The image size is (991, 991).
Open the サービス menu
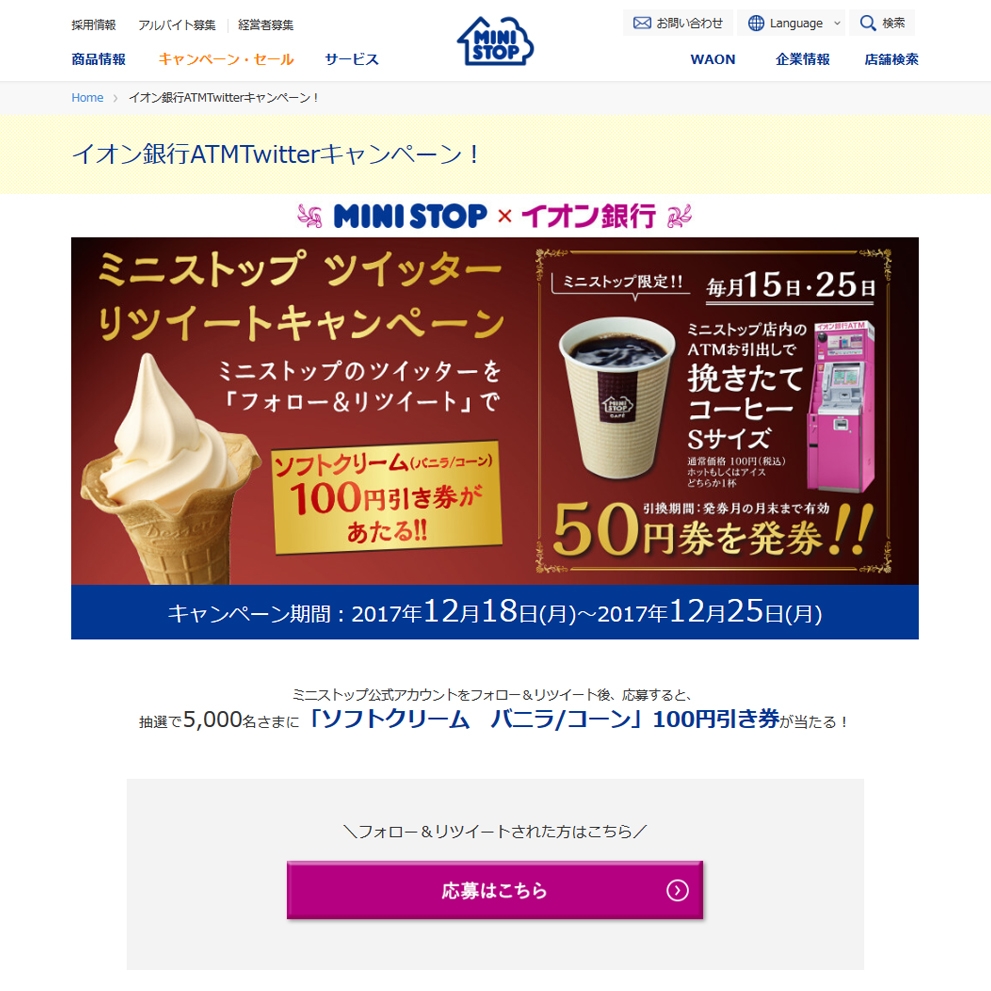coord(352,59)
